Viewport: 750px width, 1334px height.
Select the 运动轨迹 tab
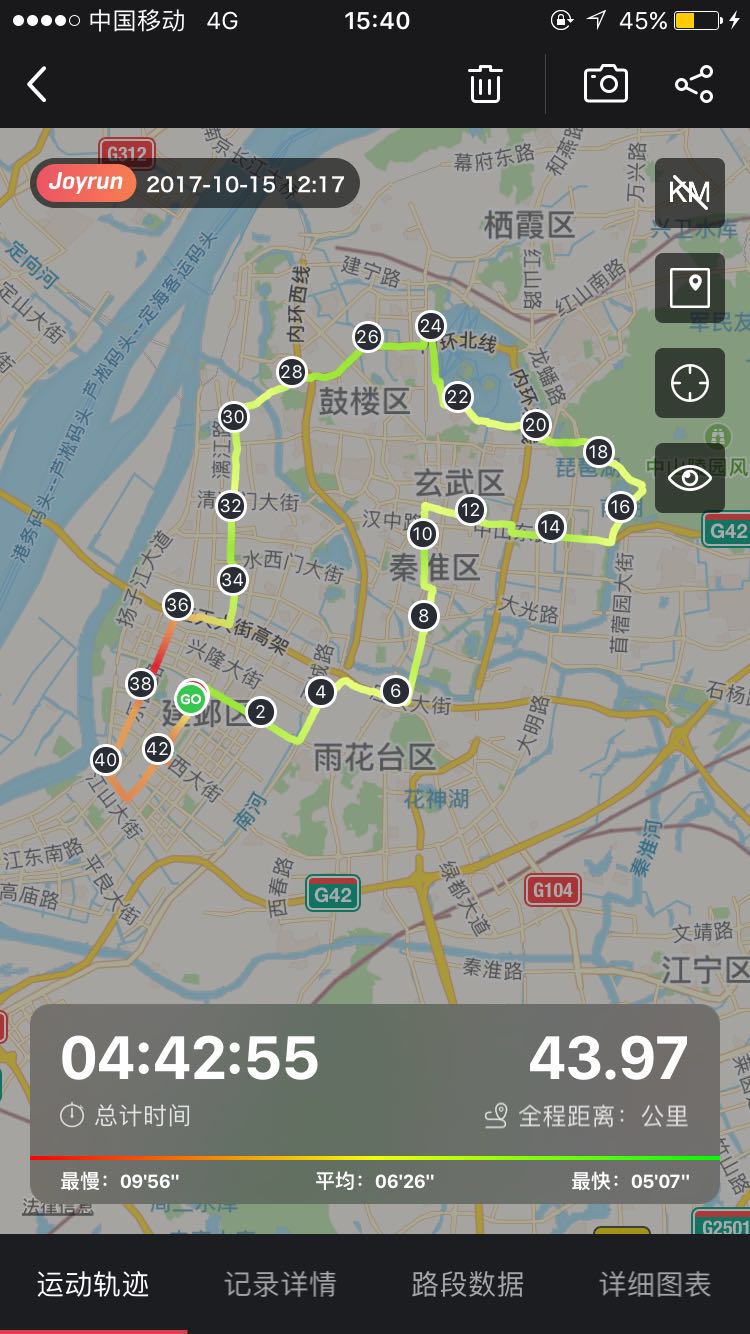[93, 1284]
